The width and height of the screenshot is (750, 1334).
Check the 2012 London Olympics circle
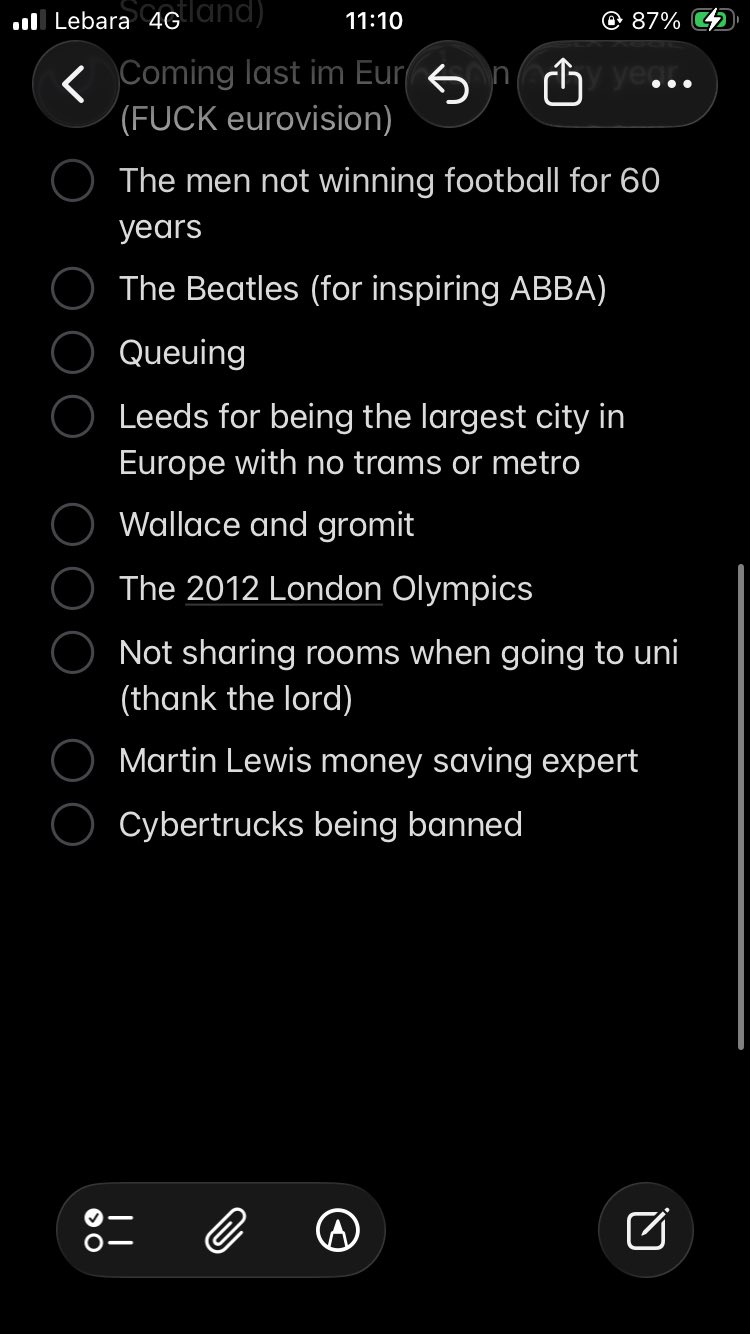coord(73,589)
